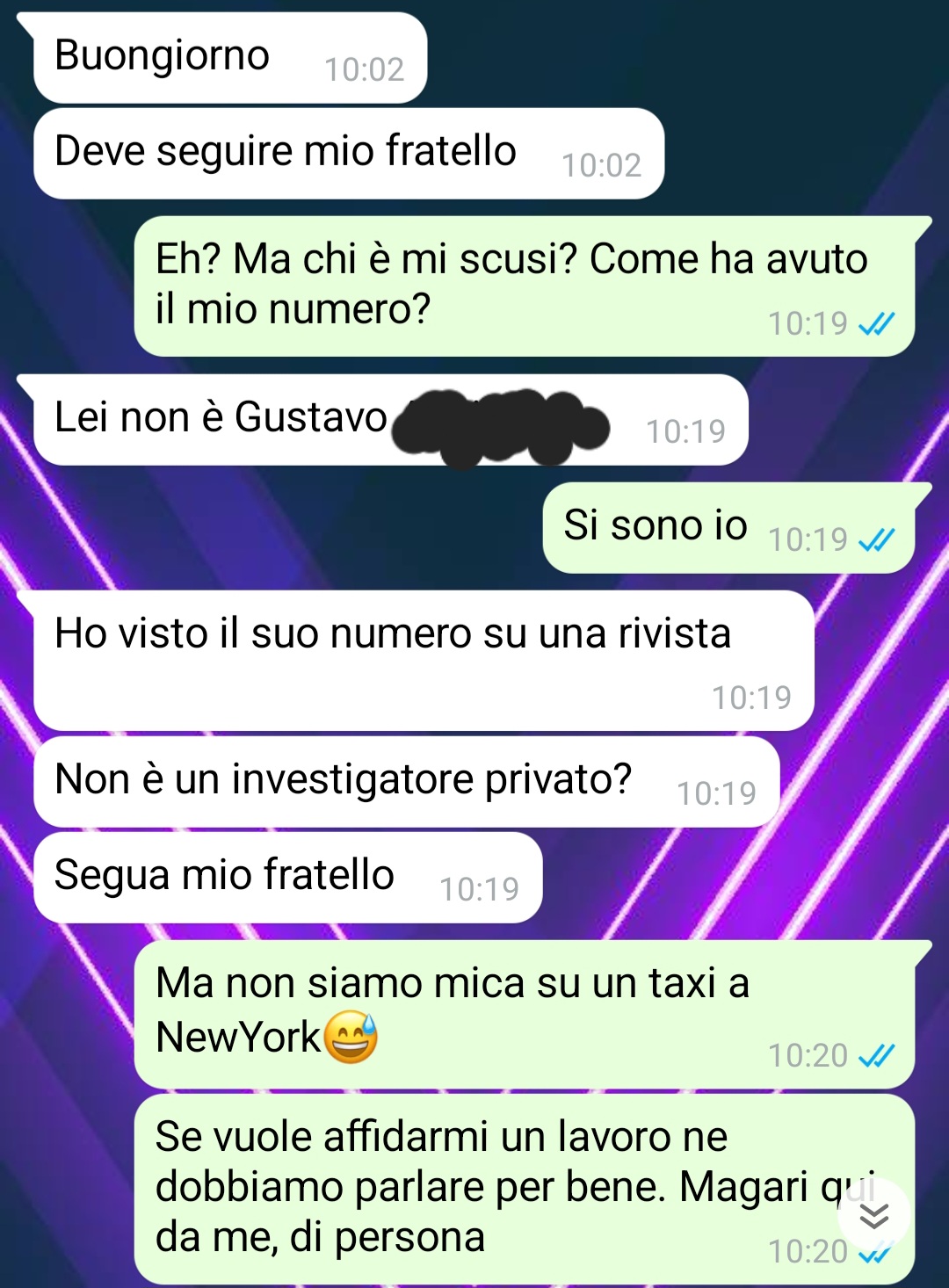This screenshot has width=949, height=1288.
Task: Jump to the latest messages with the double-chevron button
Action: click(x=873, y=1216)
